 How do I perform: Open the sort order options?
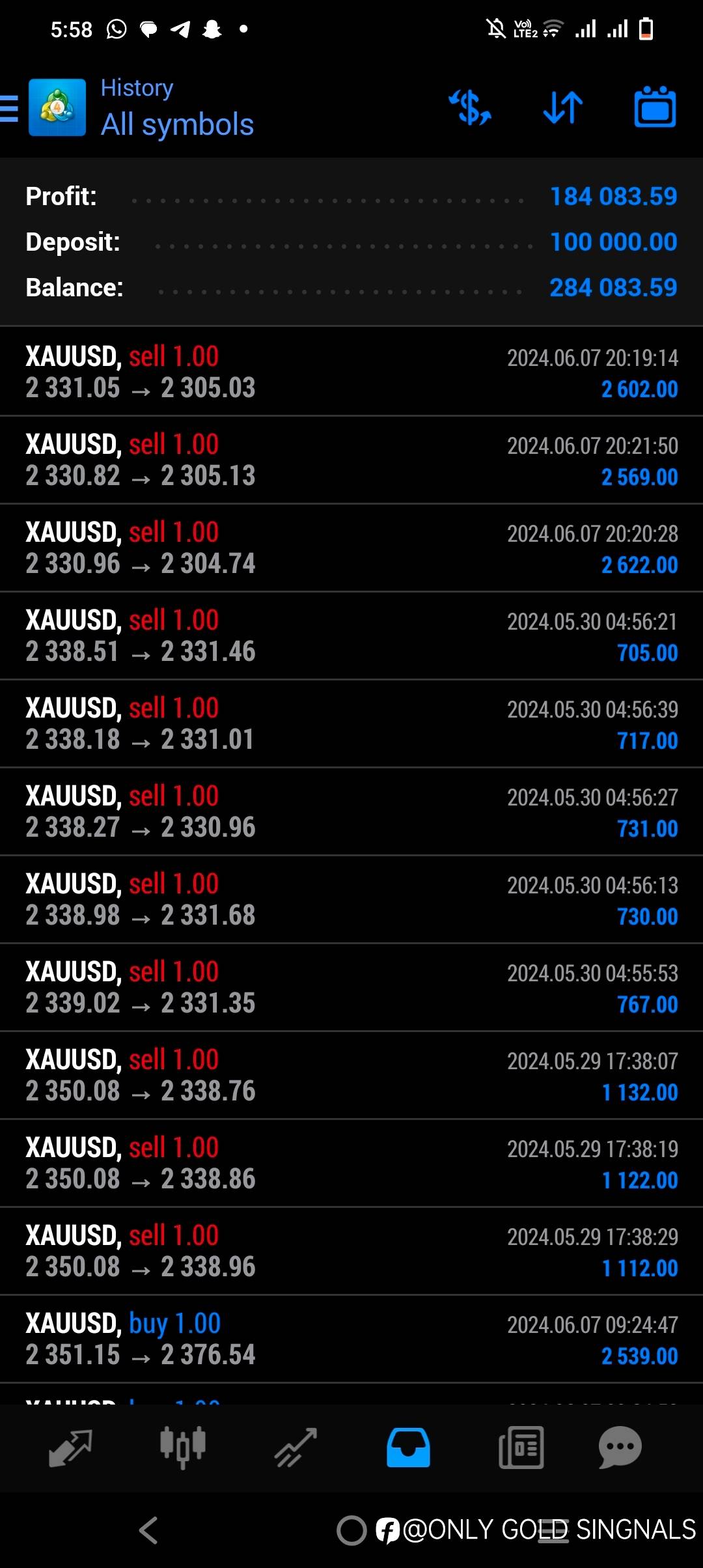click(563, 107)
